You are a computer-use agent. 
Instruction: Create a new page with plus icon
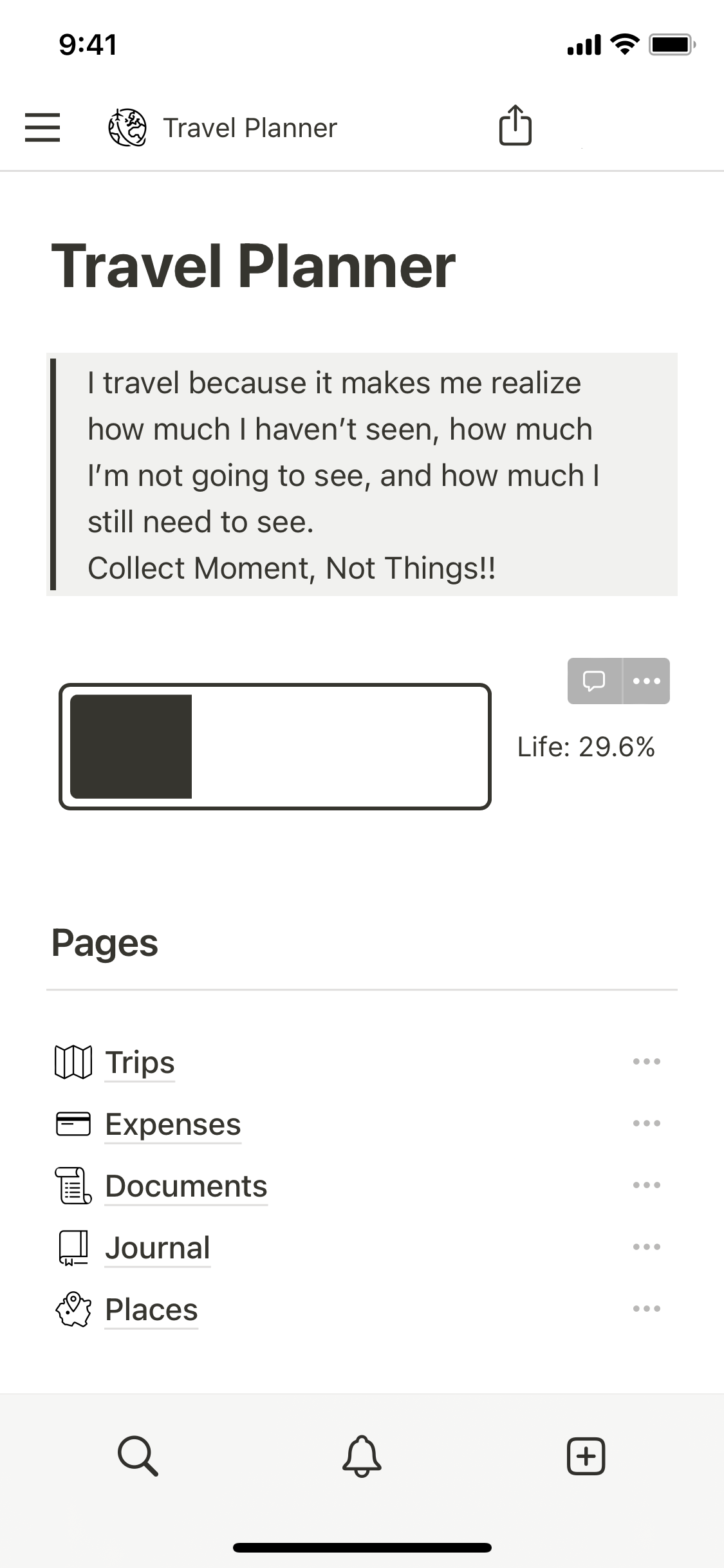[x=586, y=1455]
